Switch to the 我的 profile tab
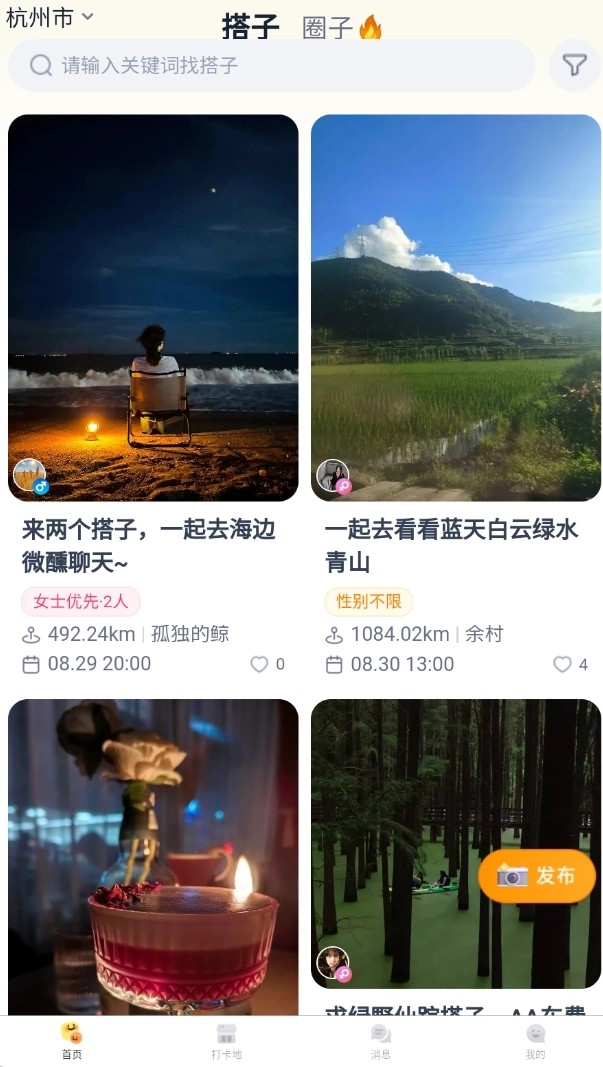Screen dimensions: 603x1067 (x=535, y=1040)
